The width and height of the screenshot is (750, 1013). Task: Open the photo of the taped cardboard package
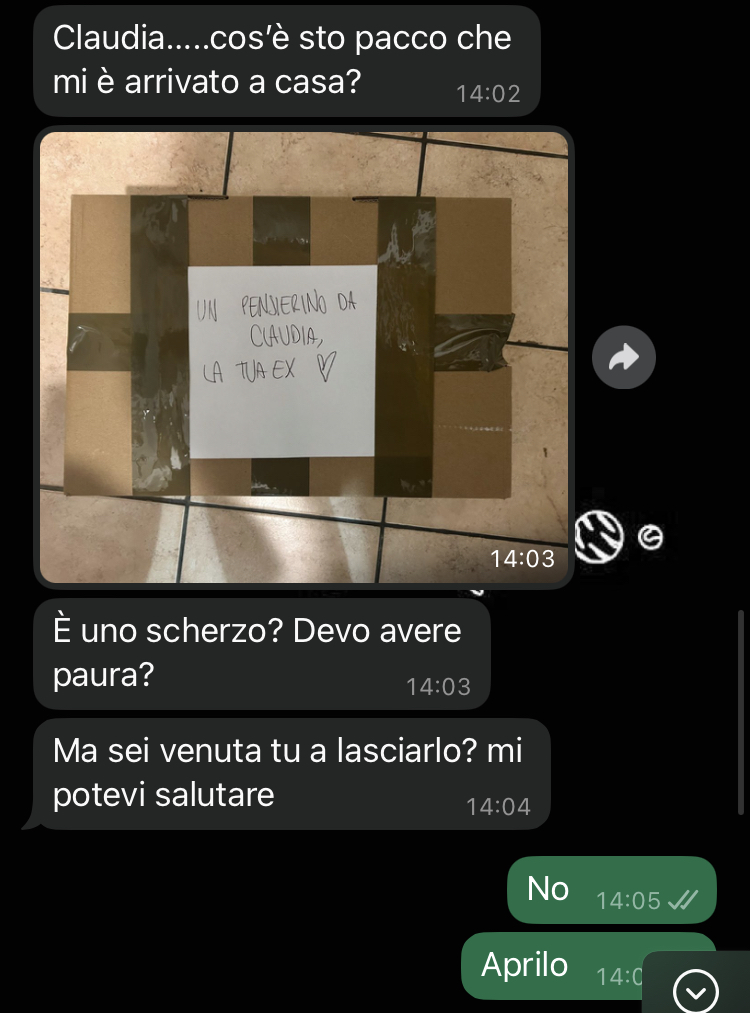click(x=304, y=355)
